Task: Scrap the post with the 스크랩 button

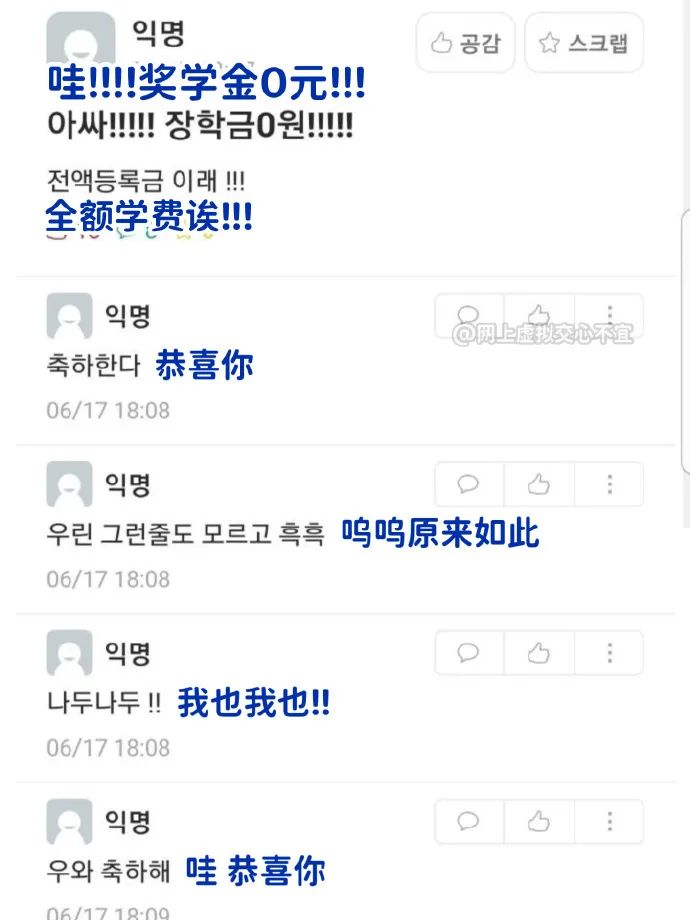Action: tap(584, 43)
